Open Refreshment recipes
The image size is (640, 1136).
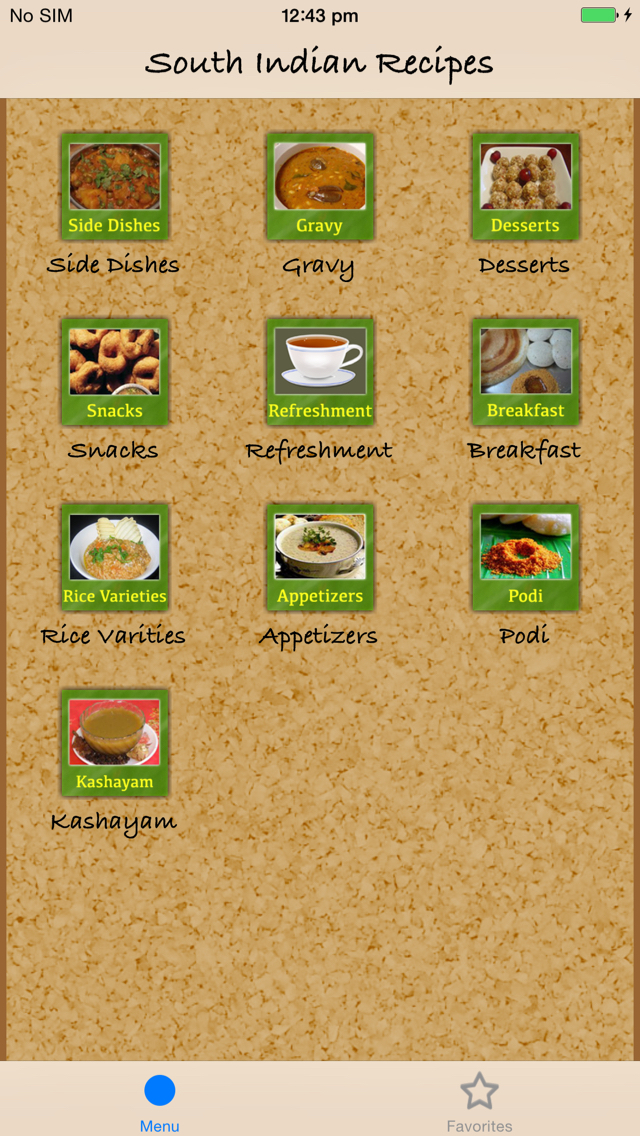click(x=320, y=372)
